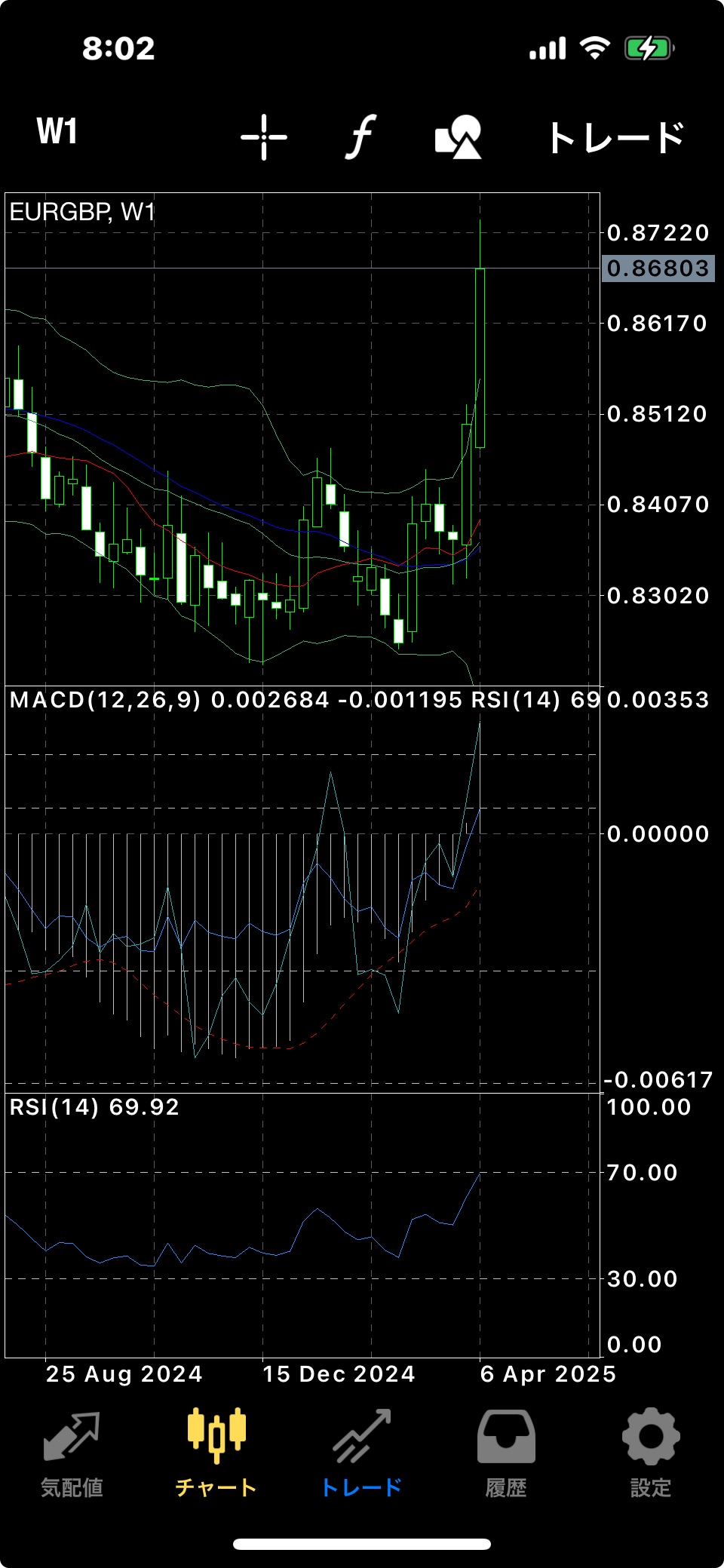Open the 設定 settings tab
The image size is (724, 1568).
(x=651, y=1455)
